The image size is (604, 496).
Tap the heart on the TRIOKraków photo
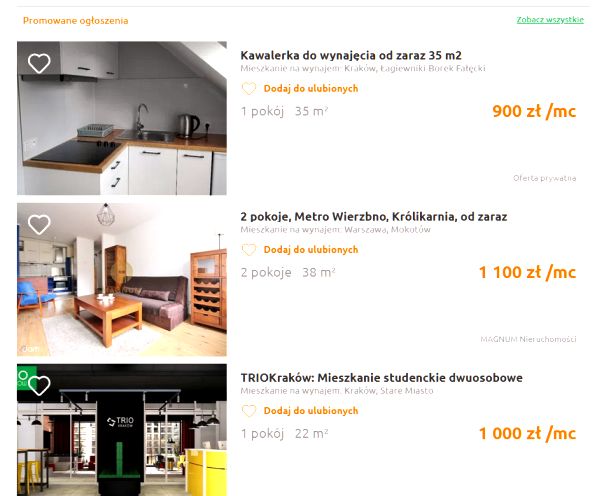39,385
